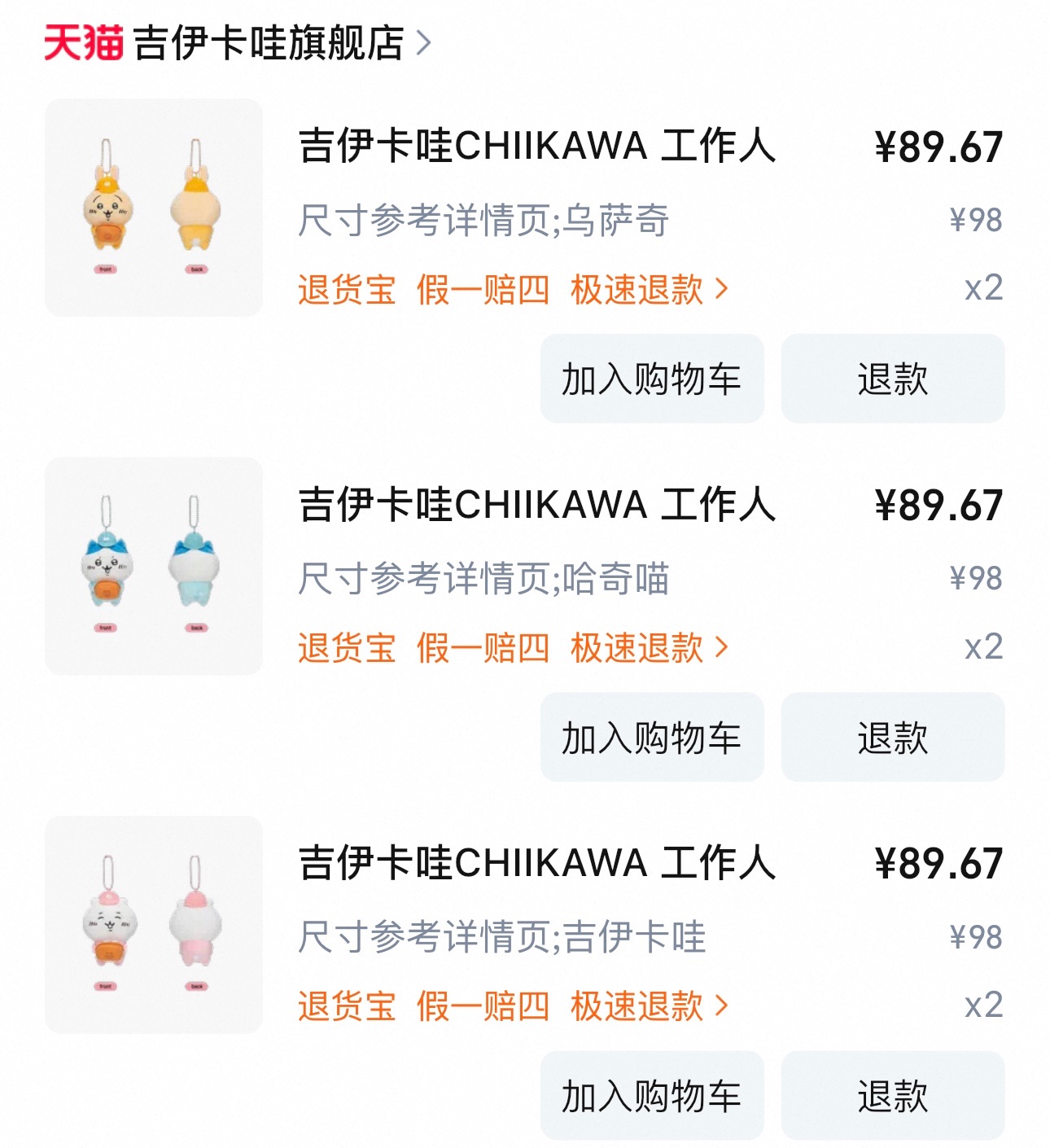Open the 乌萨奇 keychain product image
The width and height of the screenshot is (1050, 1148).
click(x=154, y=208)
